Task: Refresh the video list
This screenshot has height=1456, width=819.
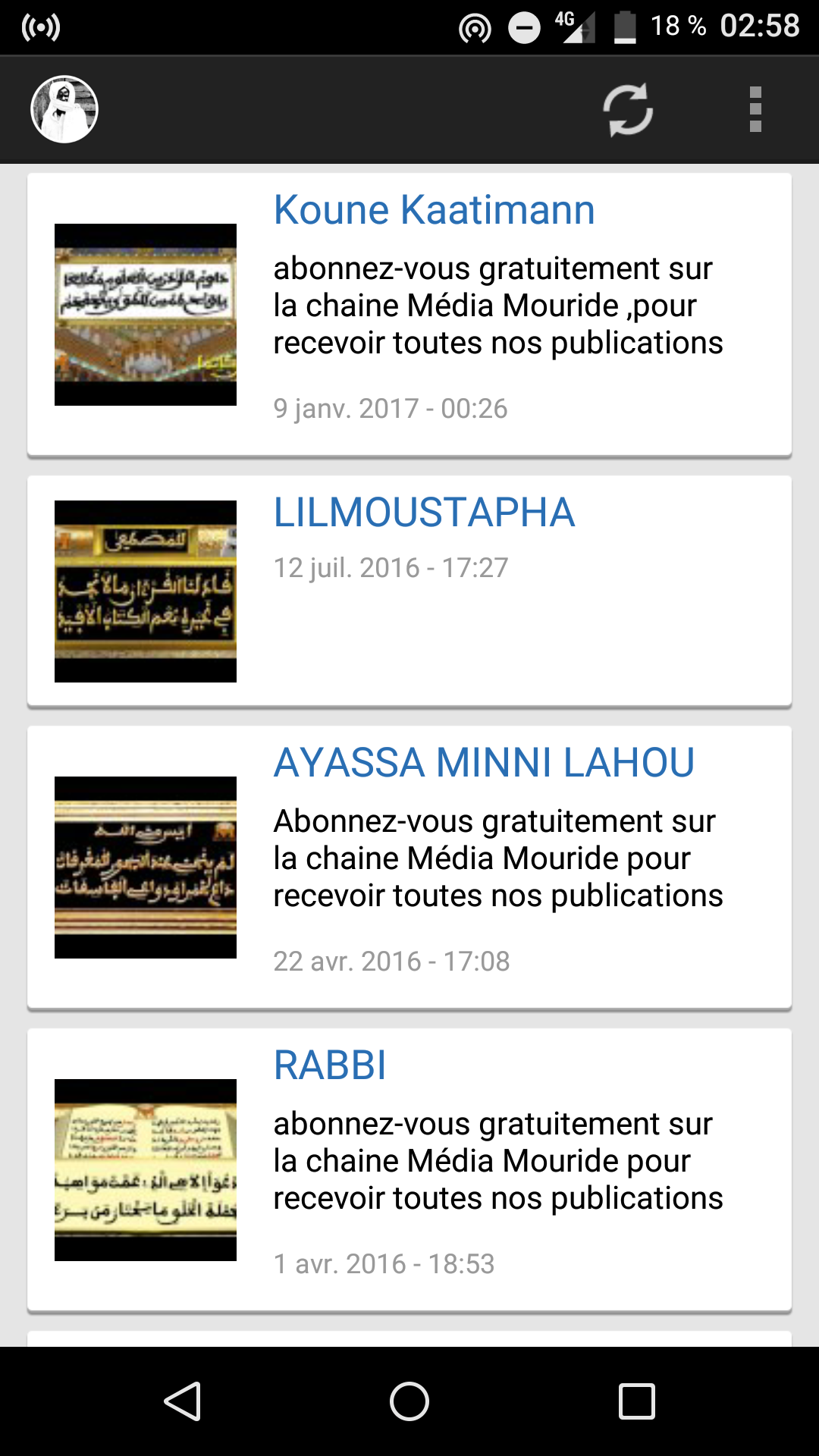Action: [x=628, y=110]
